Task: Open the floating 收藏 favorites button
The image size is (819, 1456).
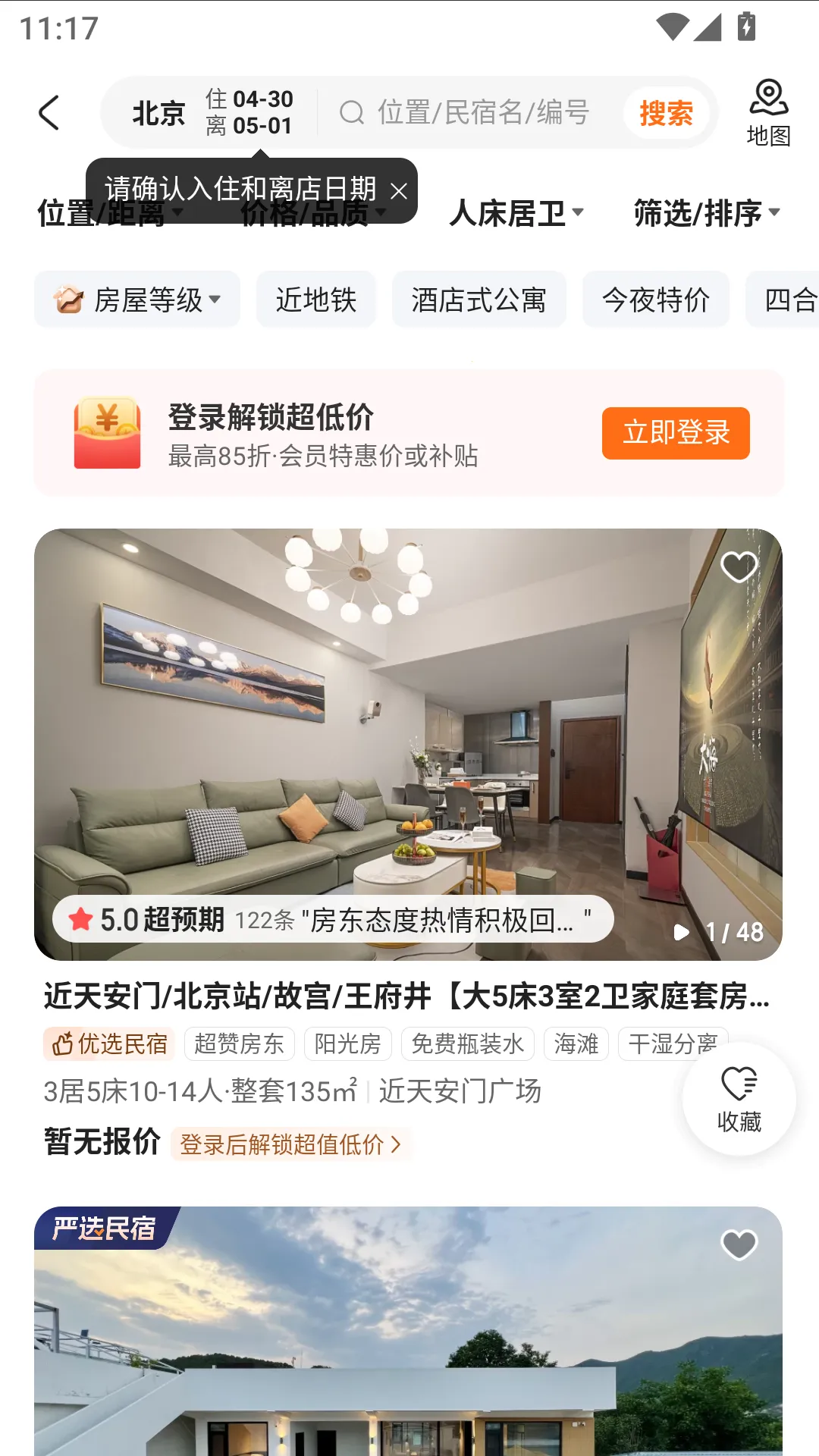Action: (739, 1099)
